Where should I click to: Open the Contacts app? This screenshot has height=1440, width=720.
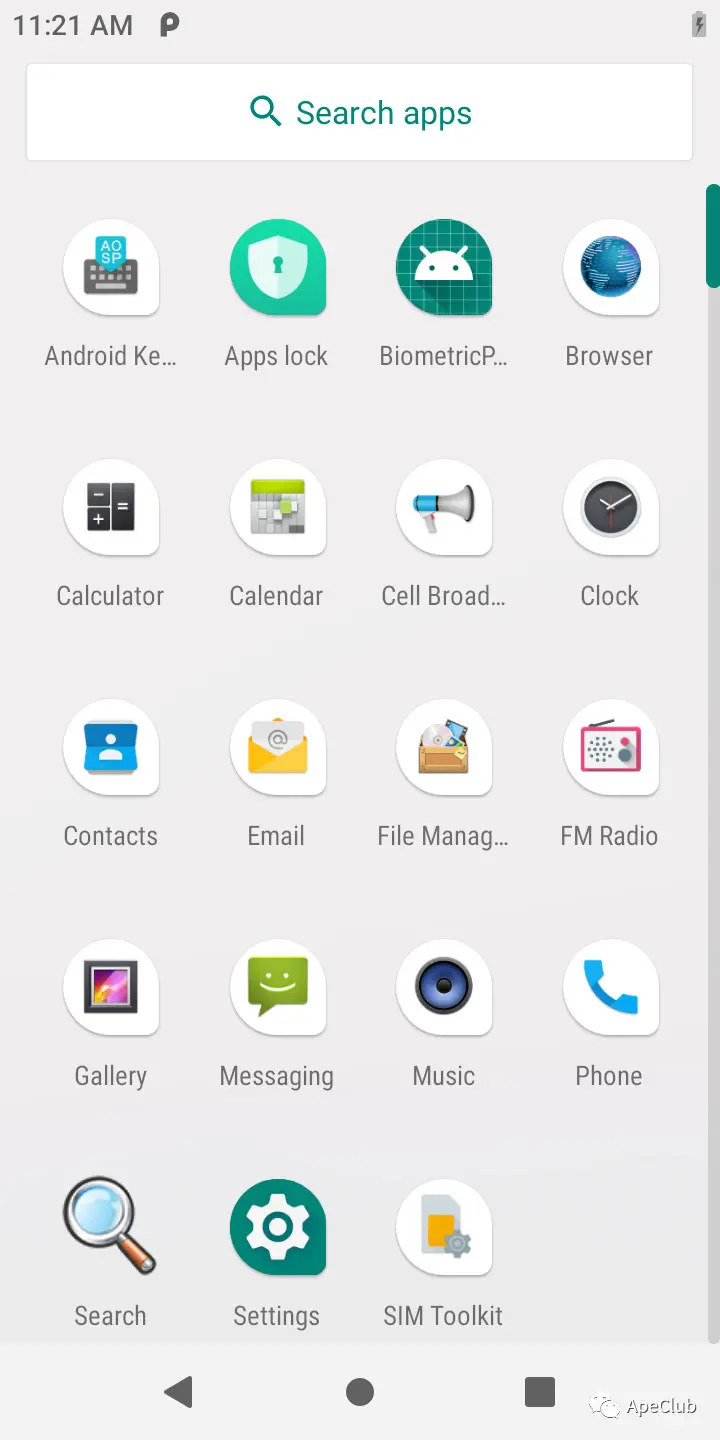click(x=111, y=749)
